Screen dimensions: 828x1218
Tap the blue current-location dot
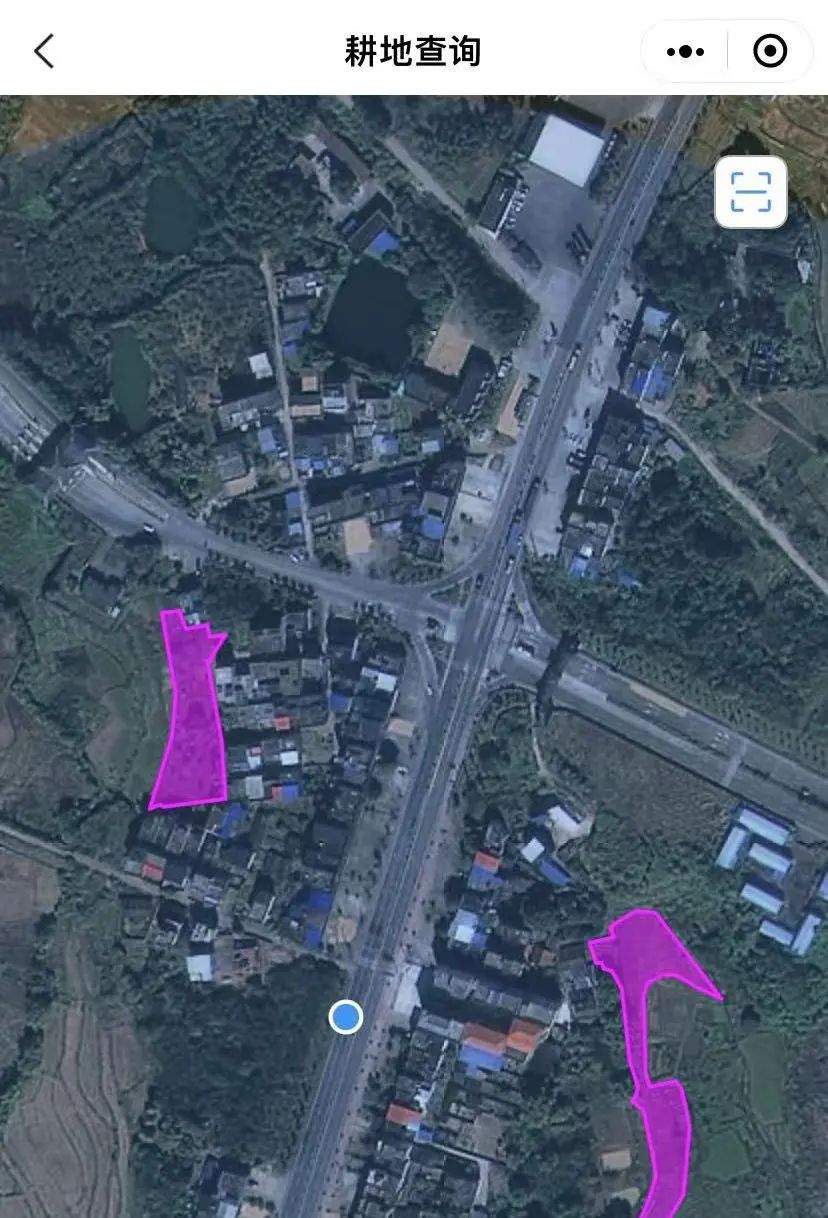pos(346,1017)
